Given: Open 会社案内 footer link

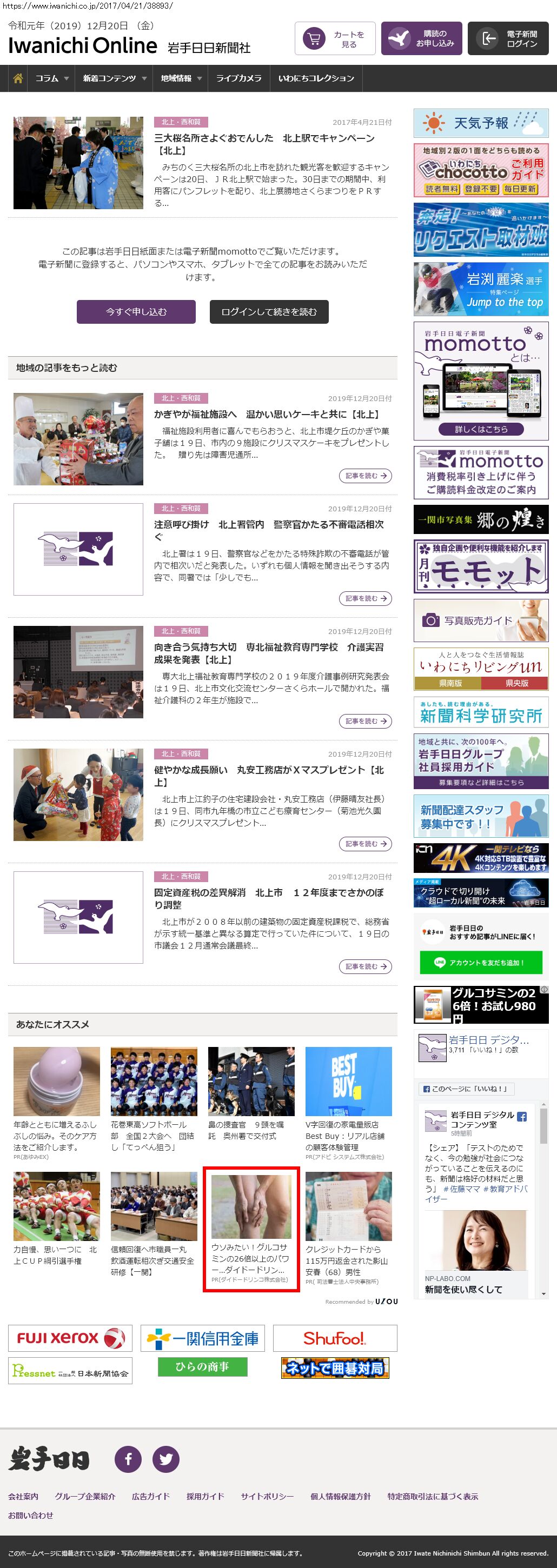Looking at the screenshot, I should (23, 1496).
